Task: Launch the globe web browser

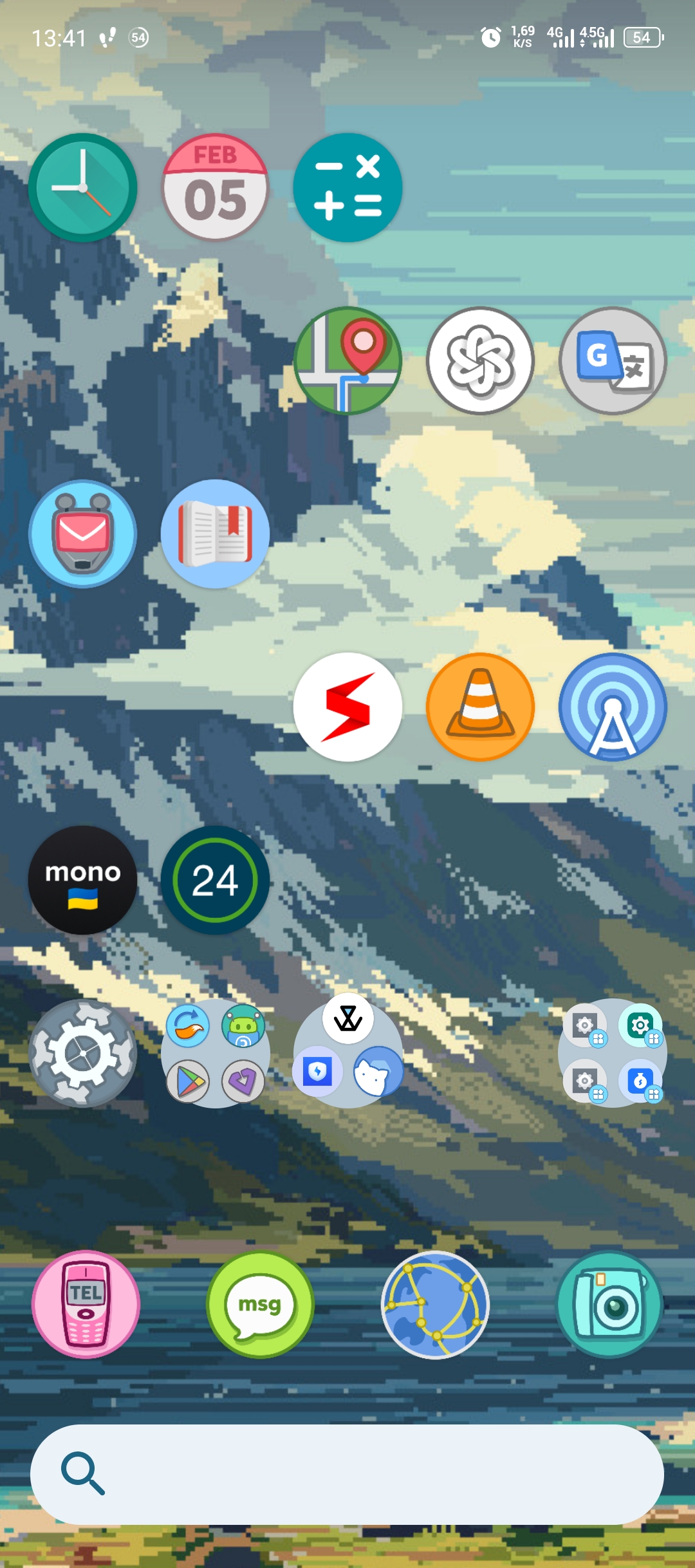Action: [x=435, y=1304]
